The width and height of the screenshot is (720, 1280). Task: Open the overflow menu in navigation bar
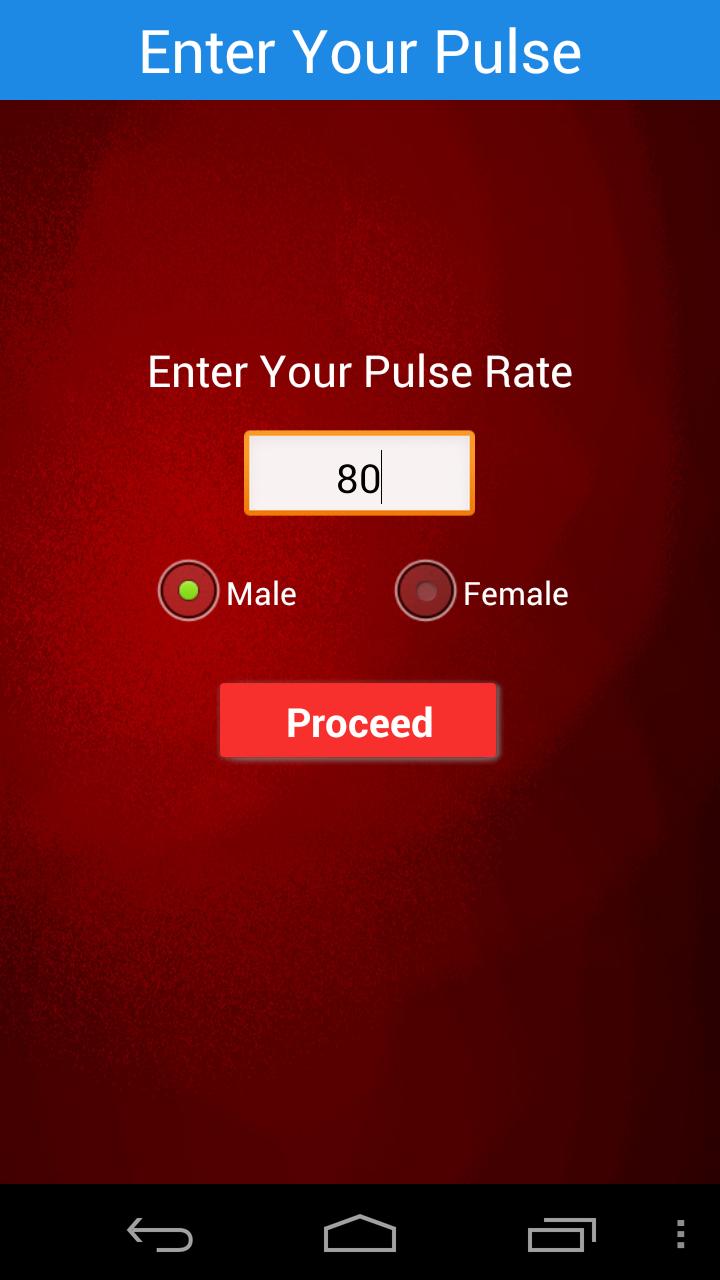(680, 1234)
